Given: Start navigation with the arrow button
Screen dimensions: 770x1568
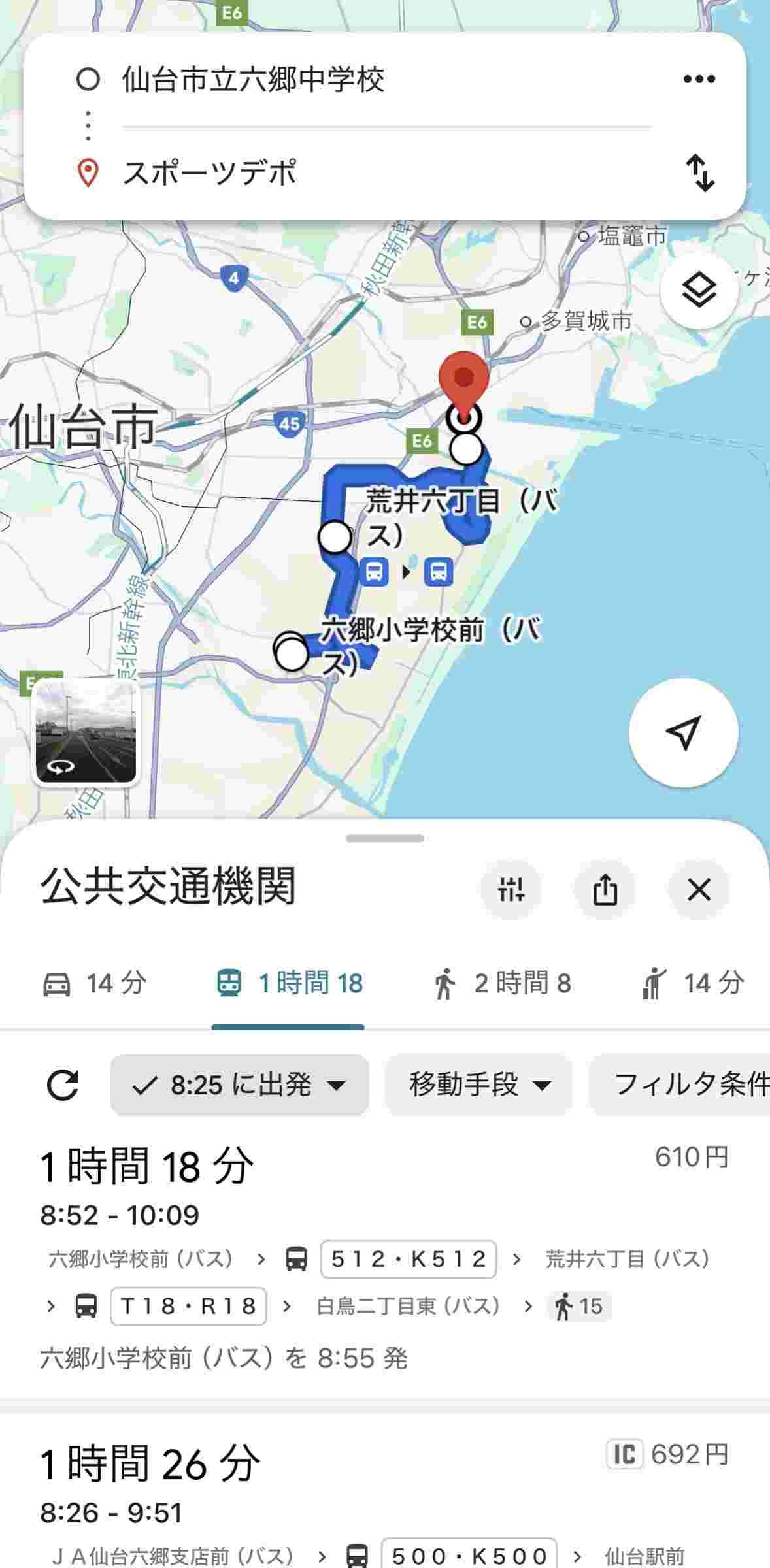Looking at the screenshot, I should pyautogui.click(x=683, y=732).
